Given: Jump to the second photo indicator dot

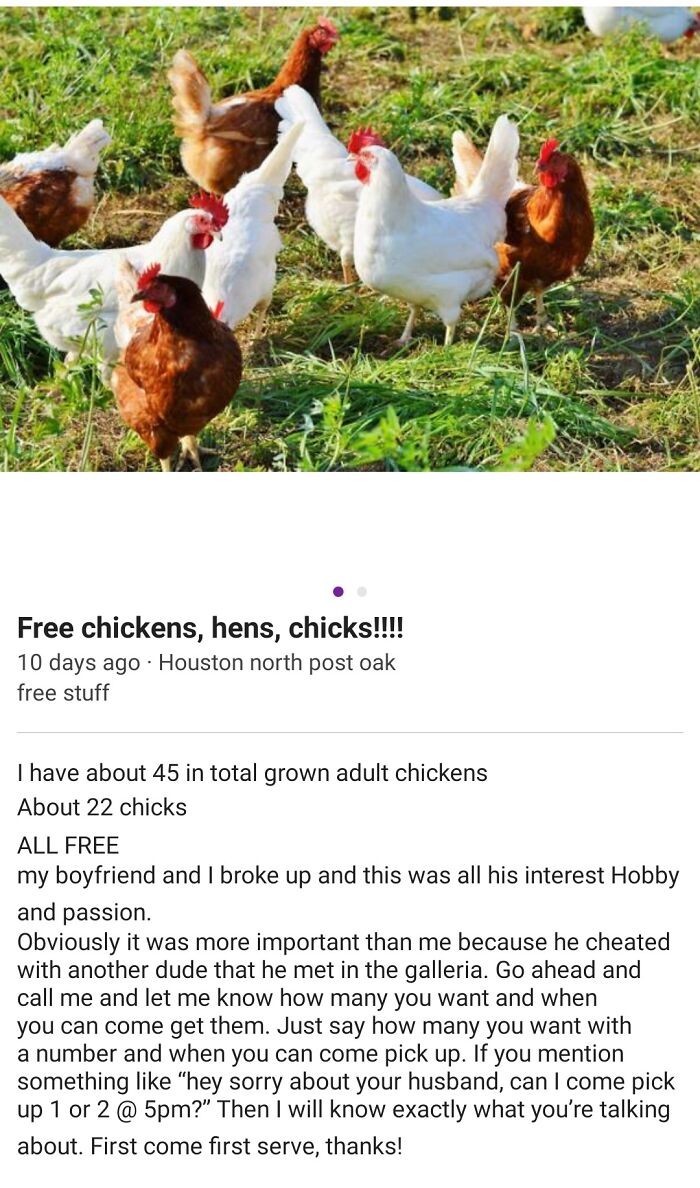Looking at the screenshot, I should click(362, 592).
